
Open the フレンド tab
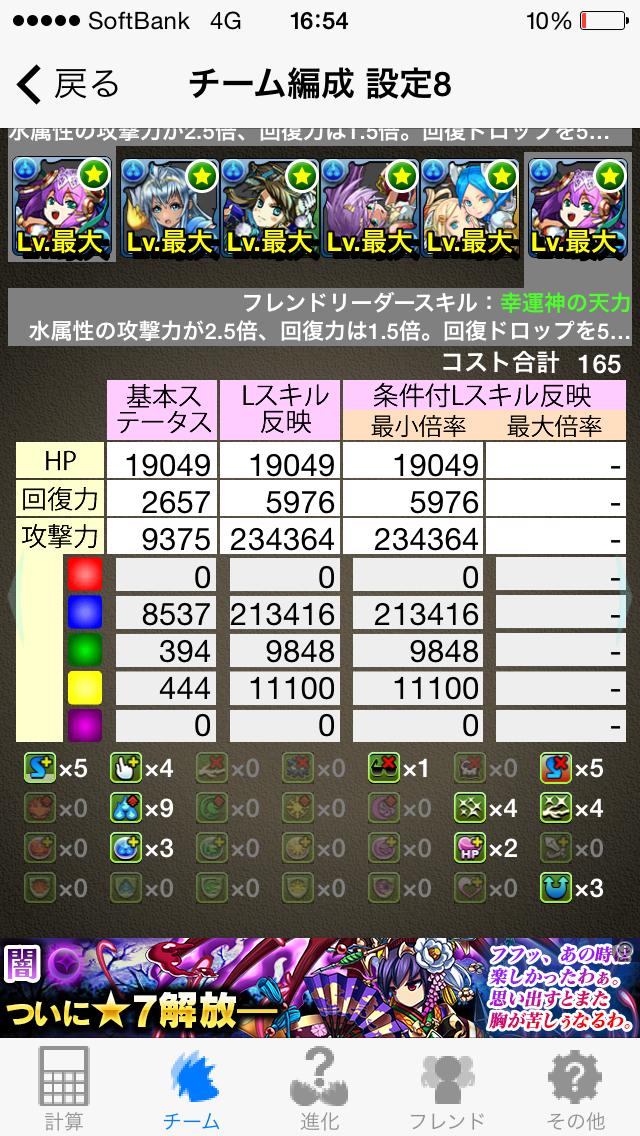(x=447, y=1088)
